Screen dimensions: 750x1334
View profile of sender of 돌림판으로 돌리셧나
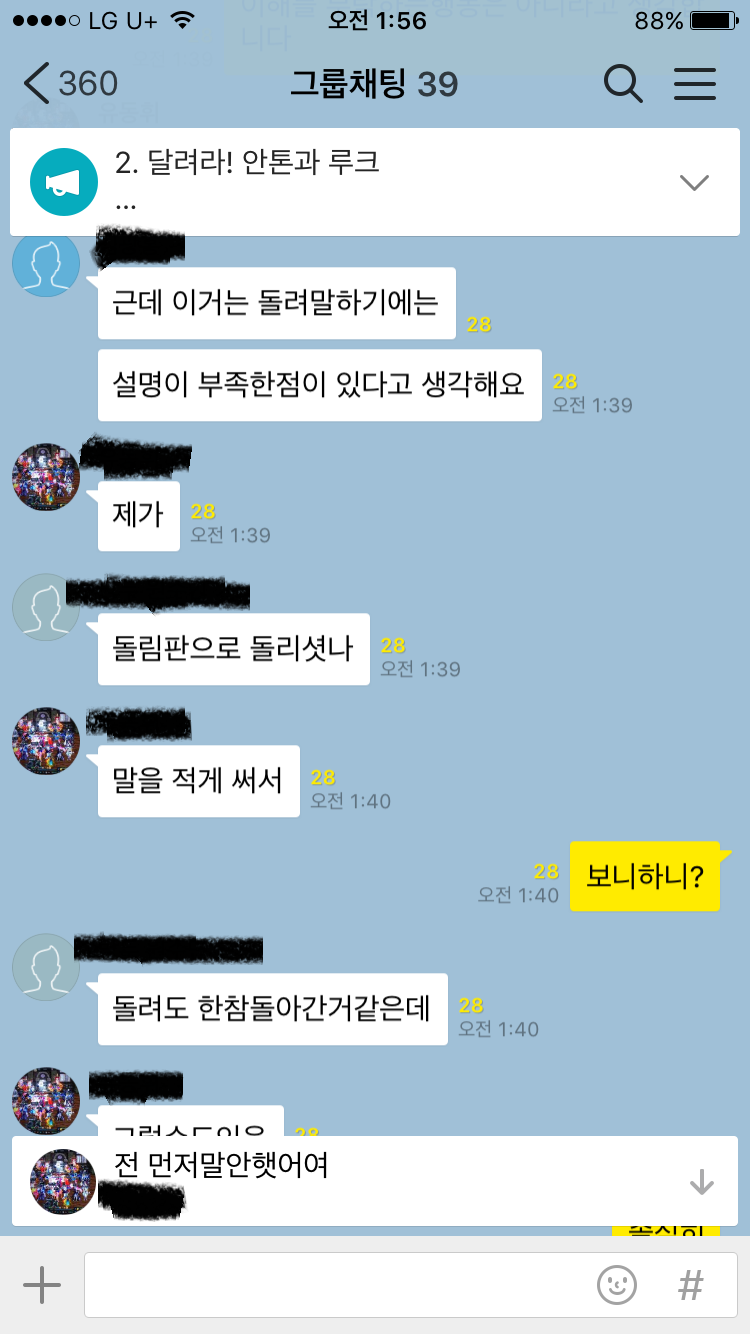pos(46,607)
